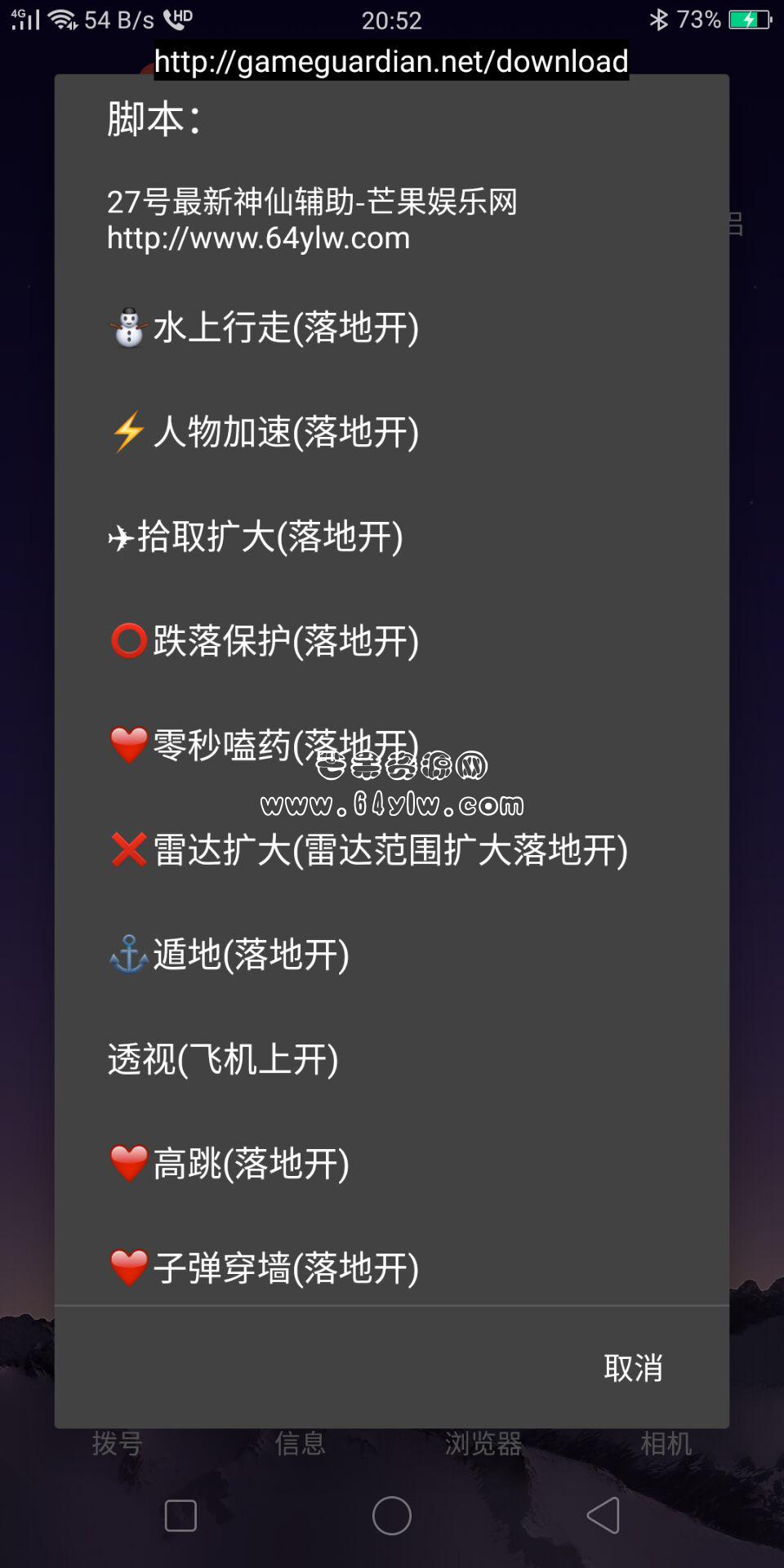
Task: Go to the home screen
Action: tap(392, 1516)
